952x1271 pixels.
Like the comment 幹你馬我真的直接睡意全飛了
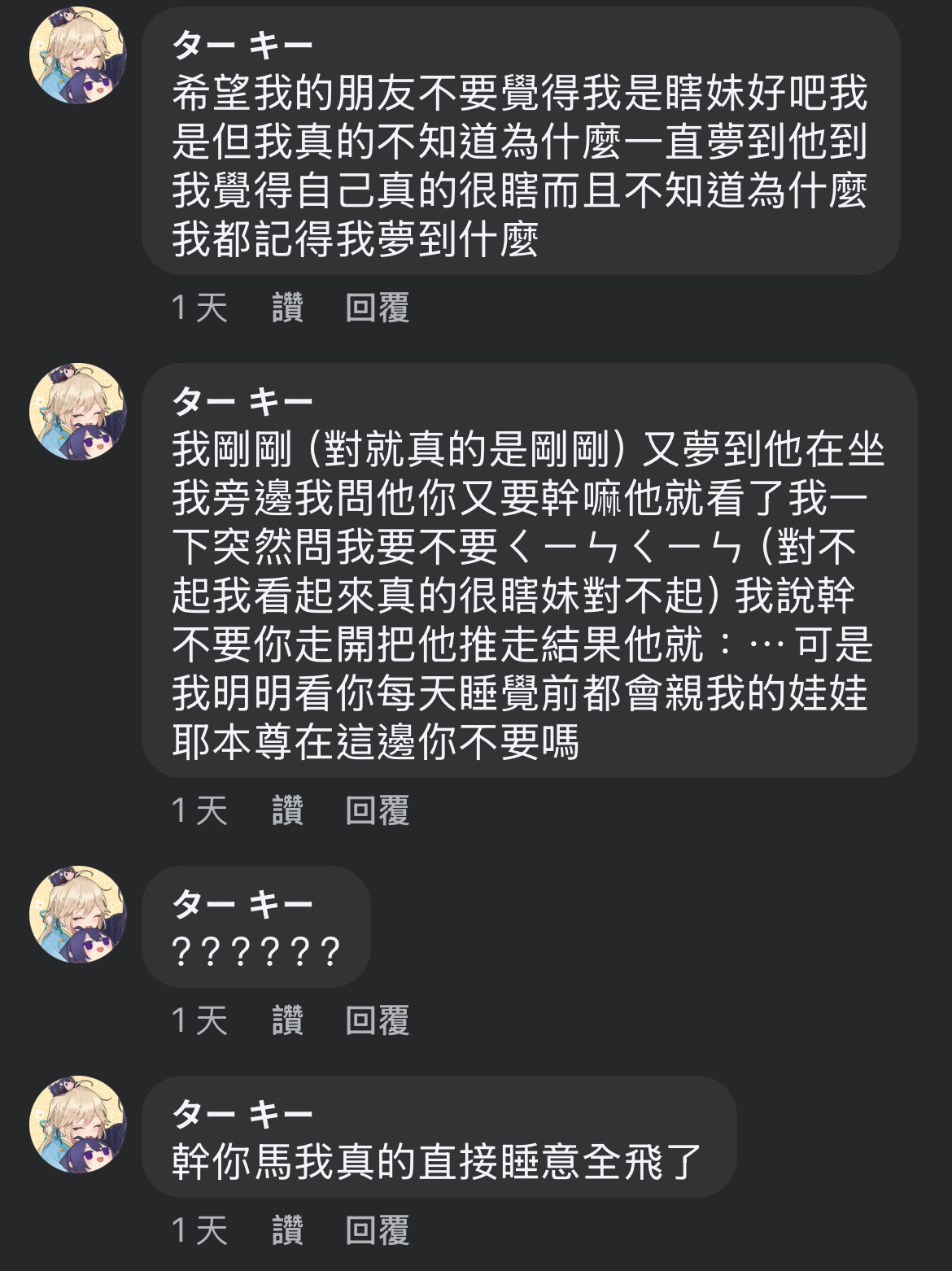point(287,1230)
